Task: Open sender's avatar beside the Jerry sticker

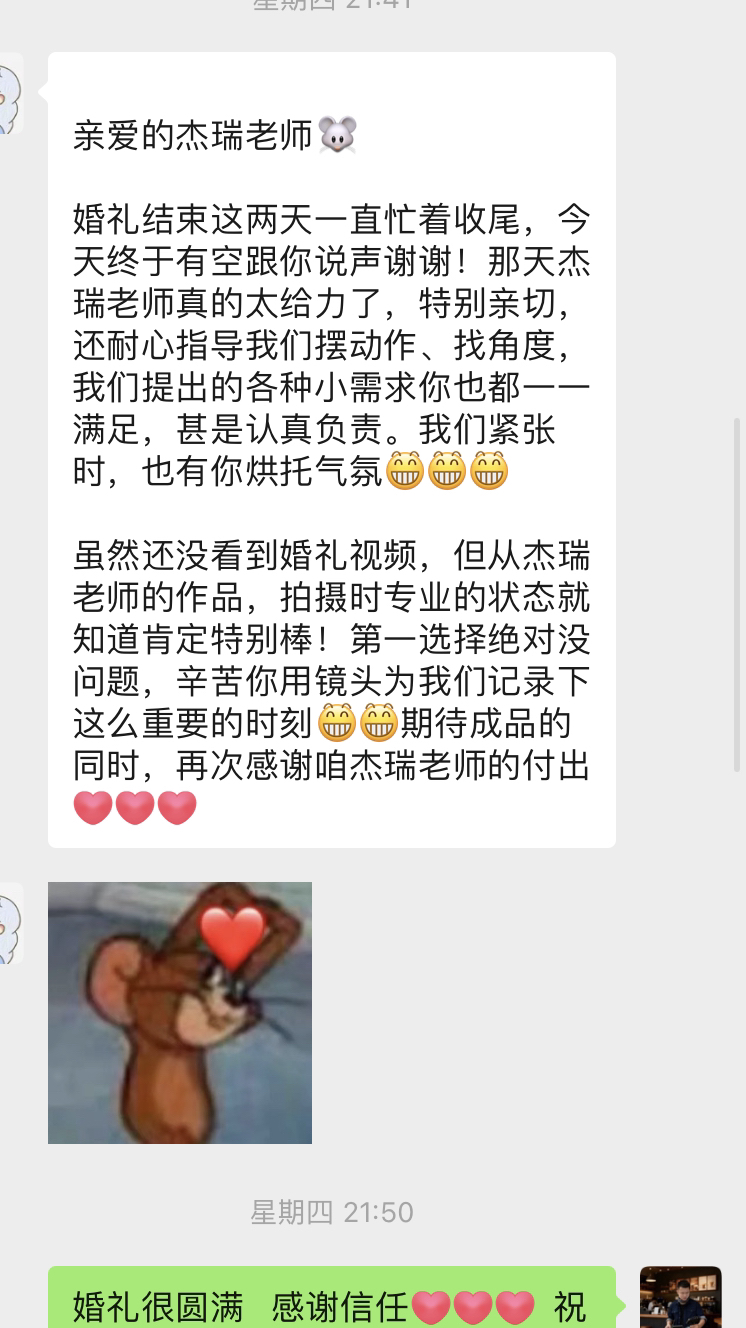Action: pos(10,924)
